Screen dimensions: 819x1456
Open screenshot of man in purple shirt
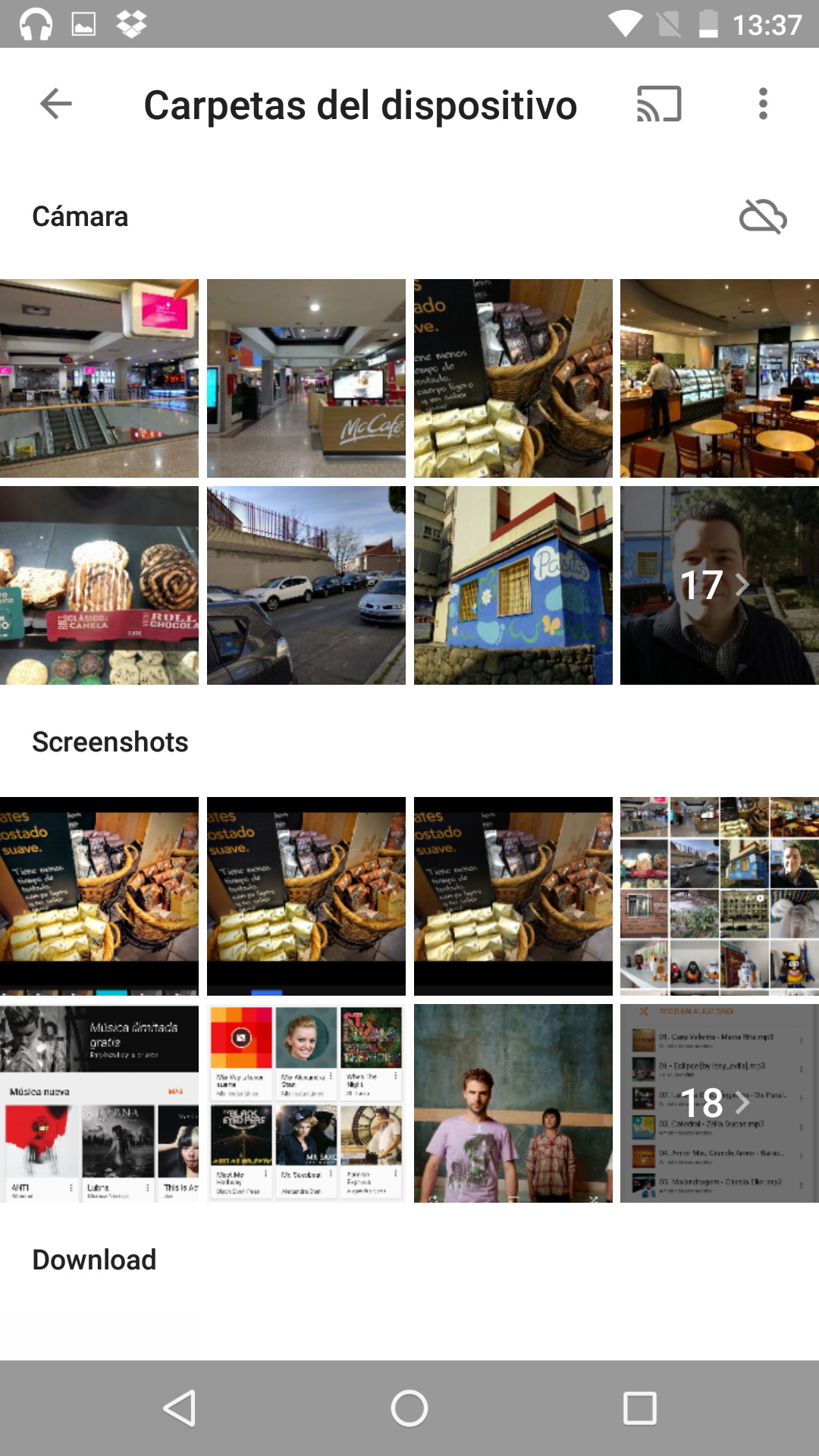[x=513, y=1103]
